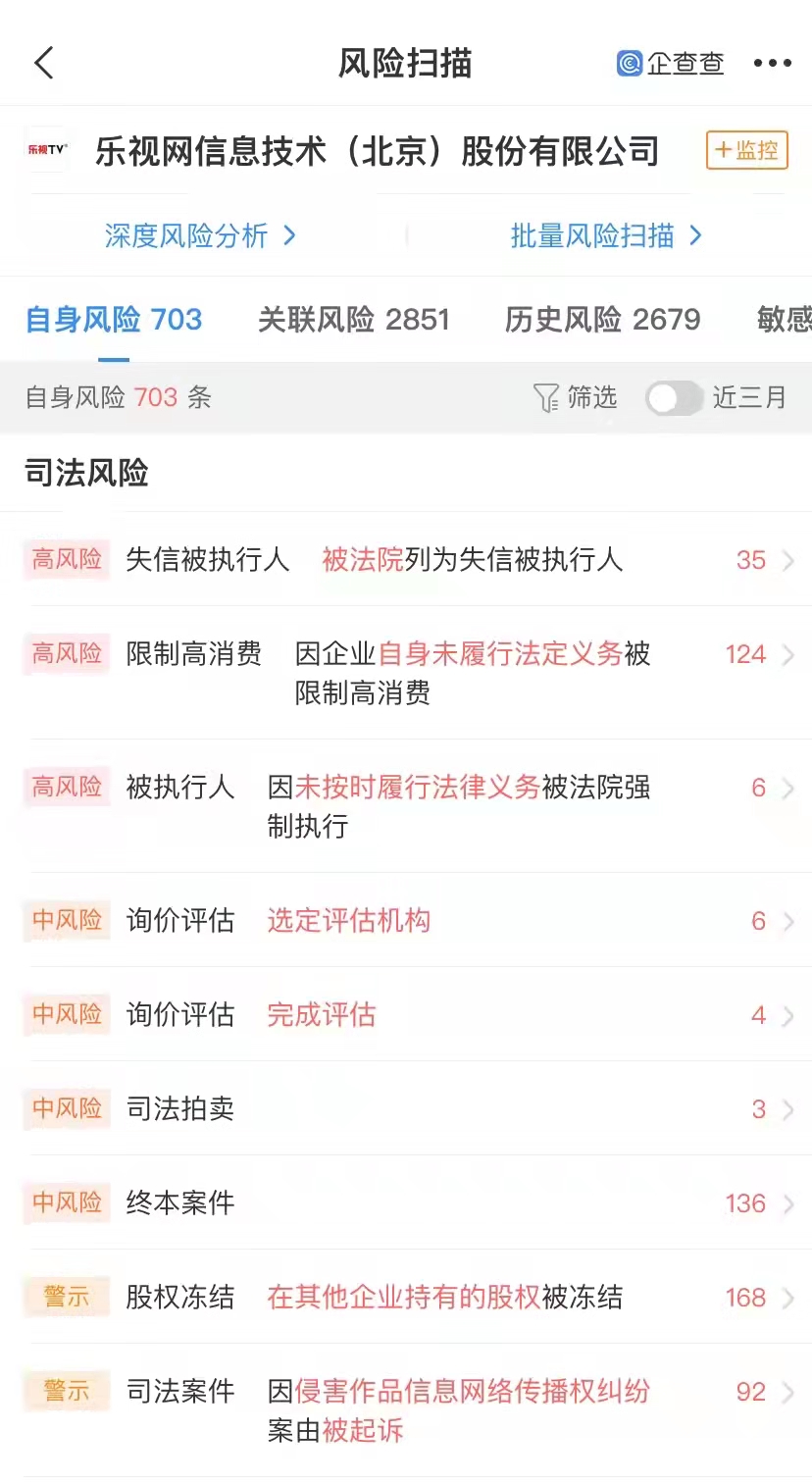Viewport: 812px width, 1482px height.
Task: Open the 股权冻结 row
Action: click(406, 1297)
